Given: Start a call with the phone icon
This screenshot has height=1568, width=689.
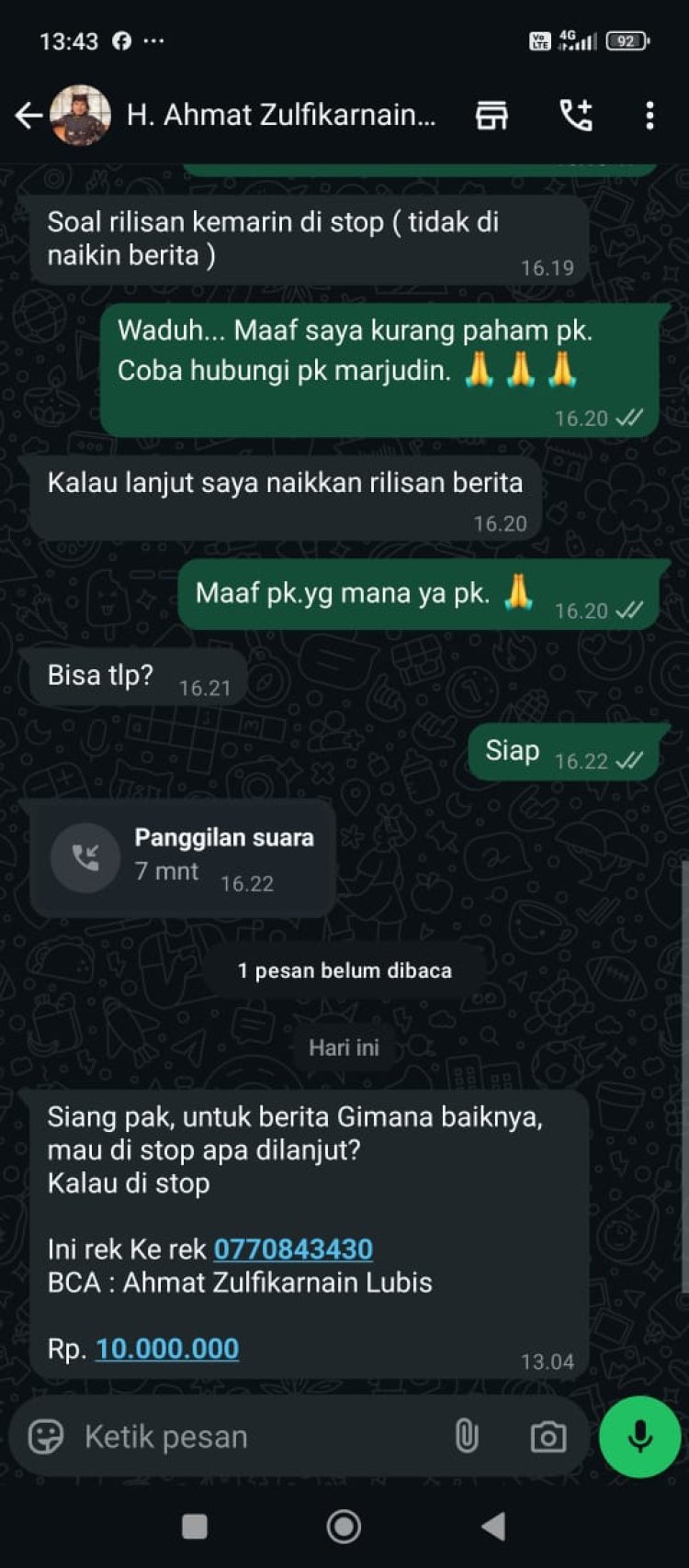Looking at the screenshot, I should (x=576, y=116).
